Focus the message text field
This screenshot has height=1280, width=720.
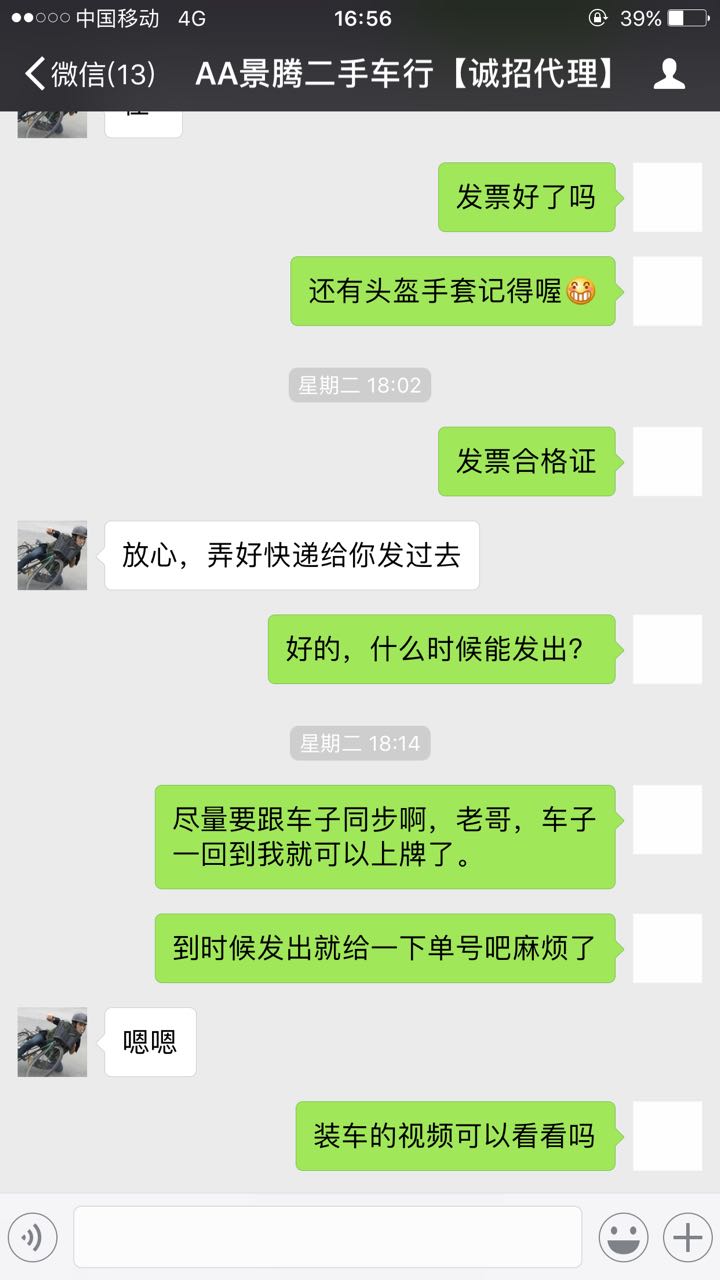[327, 1237]
